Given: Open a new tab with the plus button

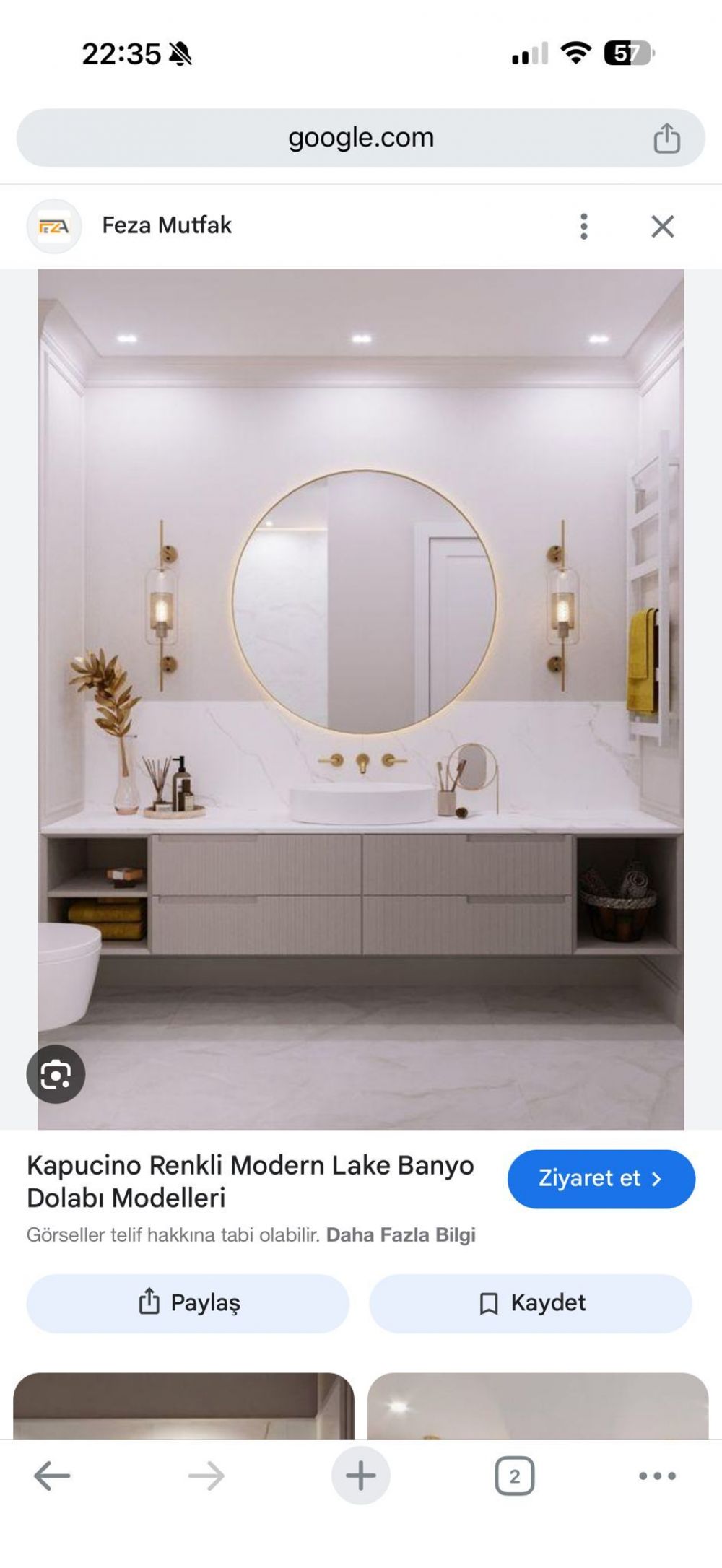Looking at the screenshot, I should [361, 1476].
